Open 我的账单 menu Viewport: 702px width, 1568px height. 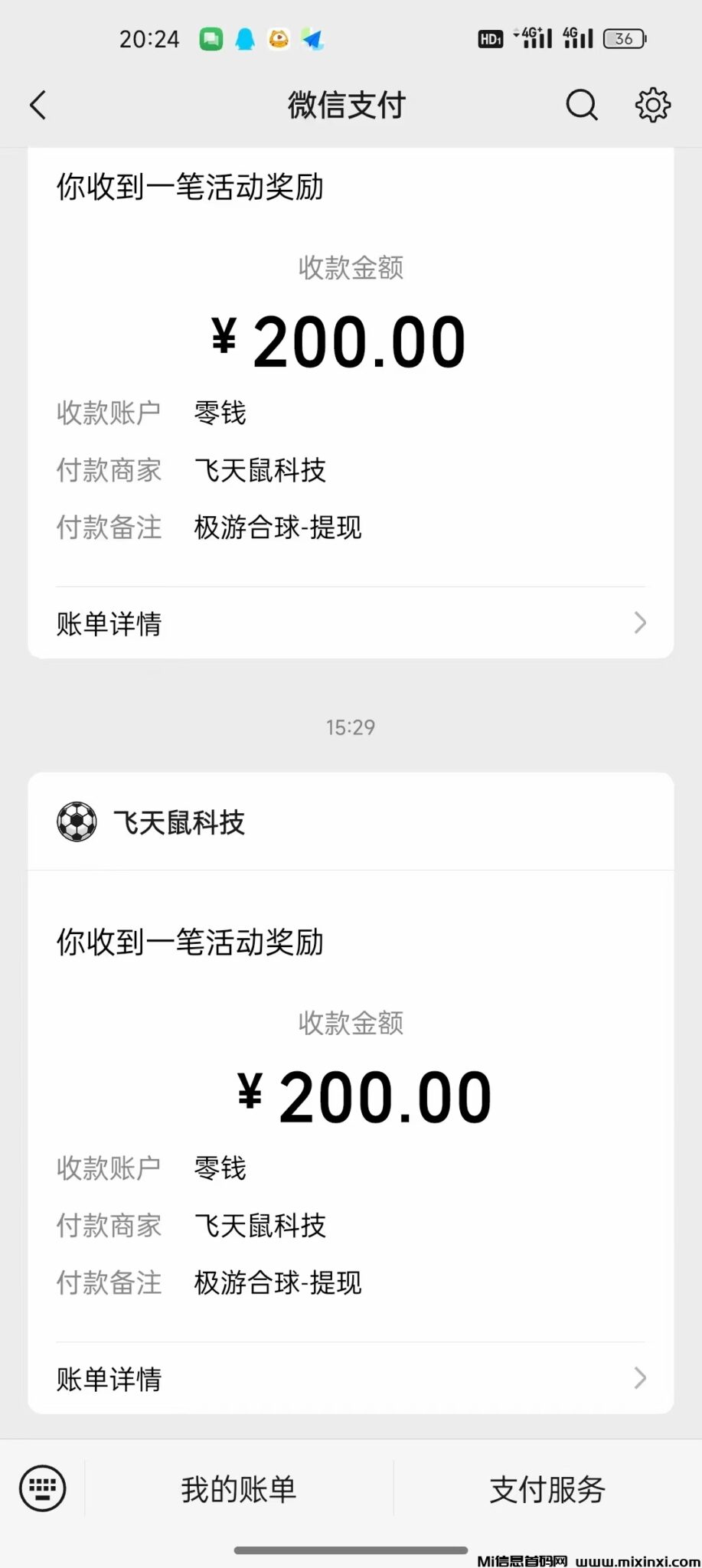pos(239,1489)
